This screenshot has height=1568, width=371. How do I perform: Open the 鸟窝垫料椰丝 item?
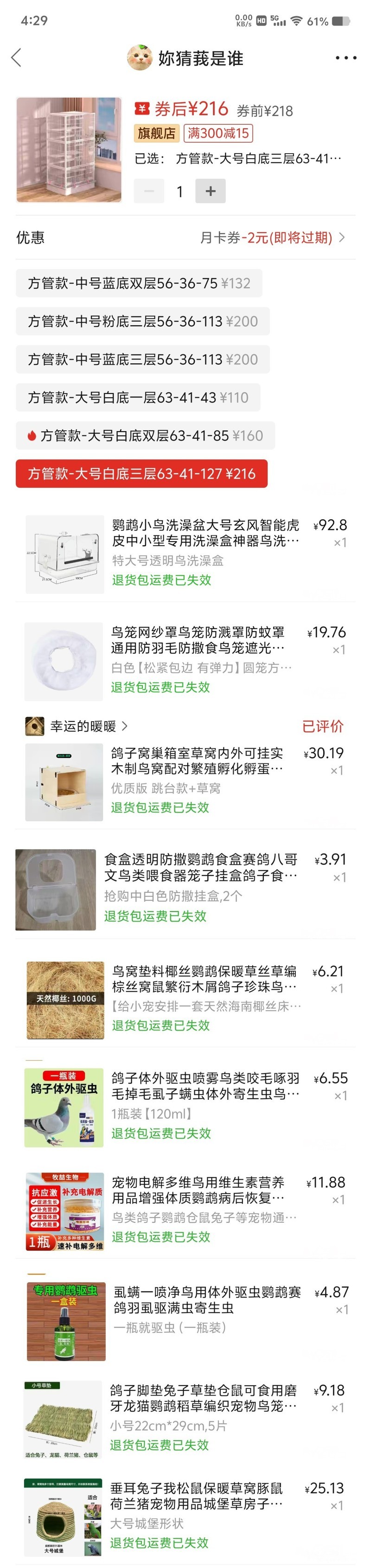[x=204, y=978]
